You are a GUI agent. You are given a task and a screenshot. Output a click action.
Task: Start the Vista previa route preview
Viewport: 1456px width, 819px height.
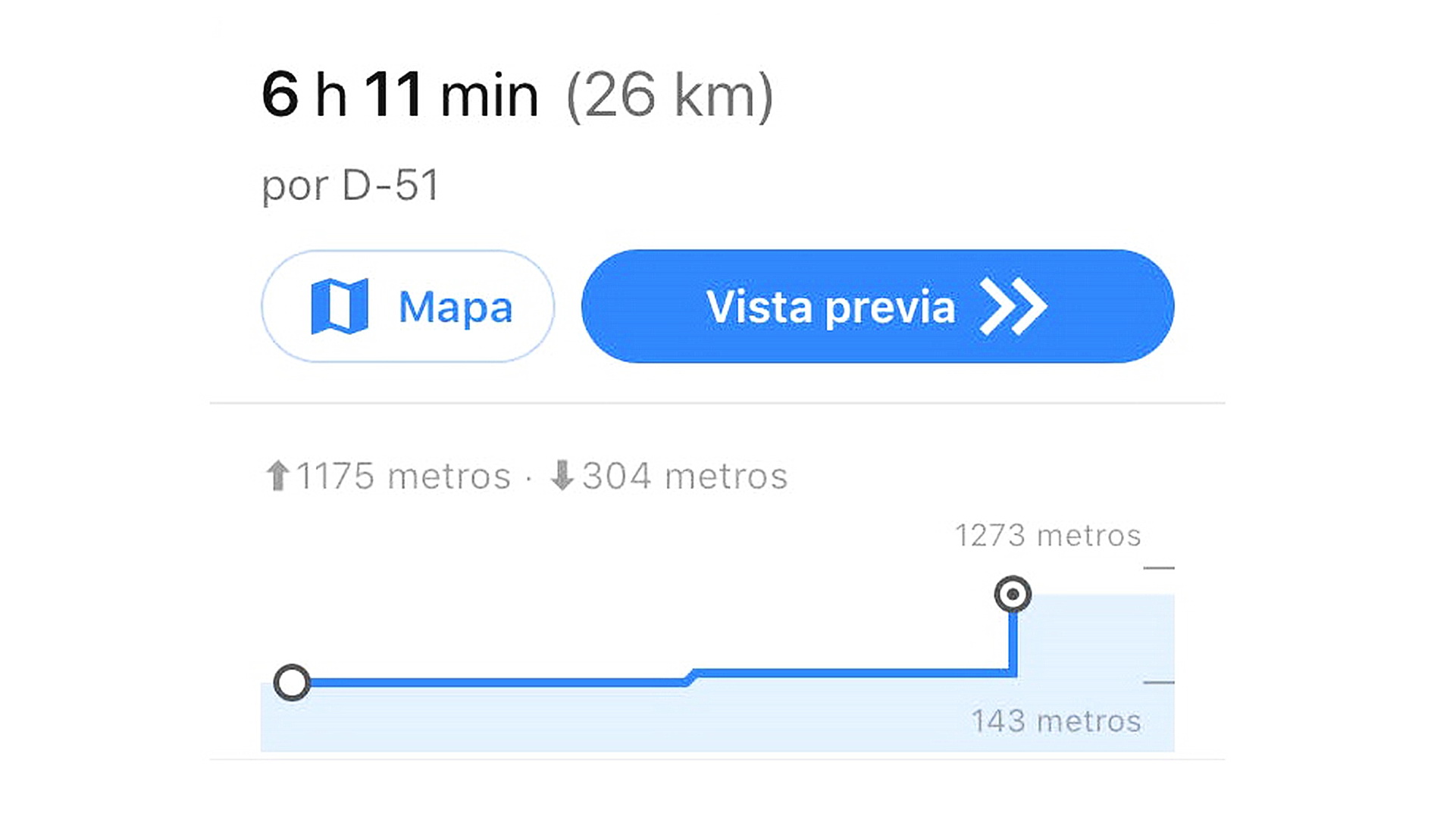pyautogui.click(x=878, y=306)
